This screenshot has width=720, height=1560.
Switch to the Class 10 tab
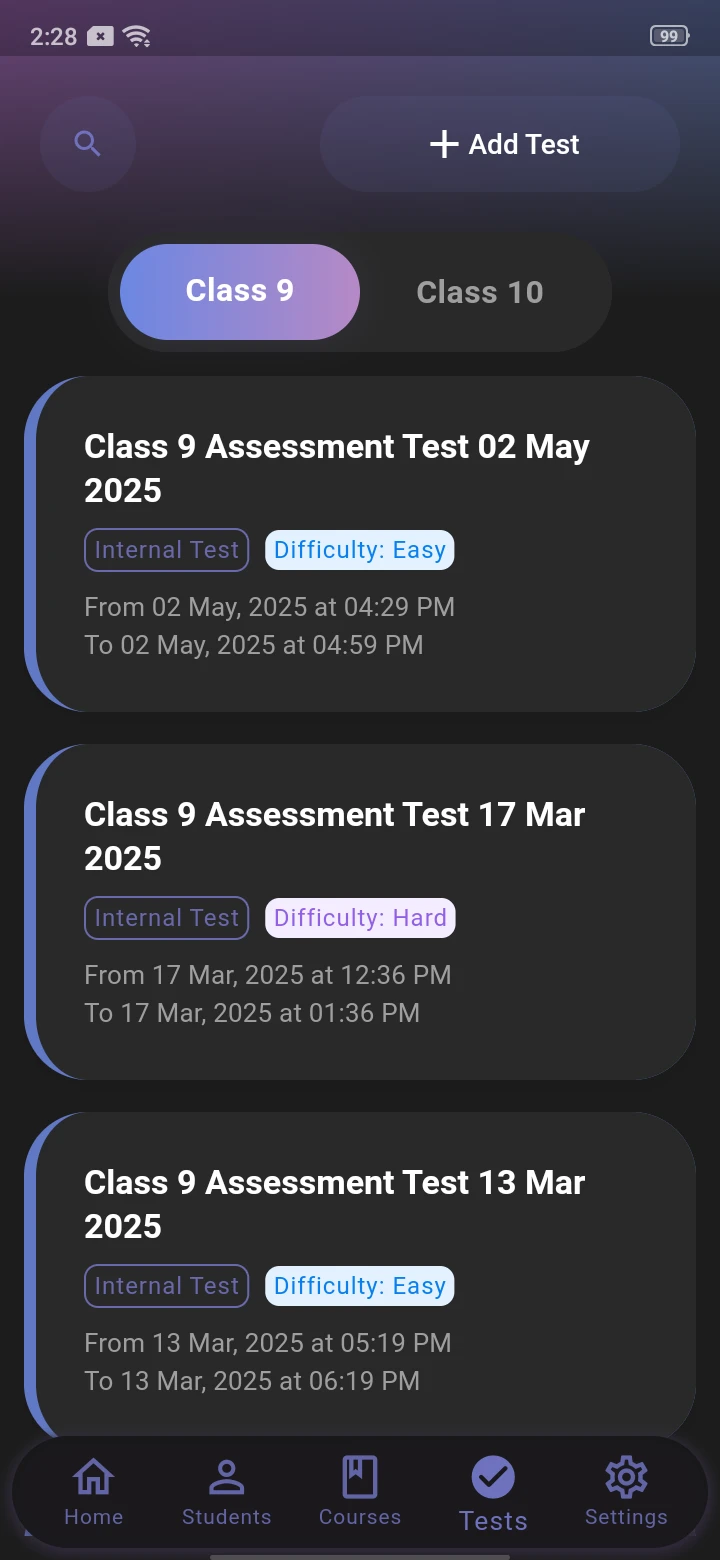coord(480,292)
